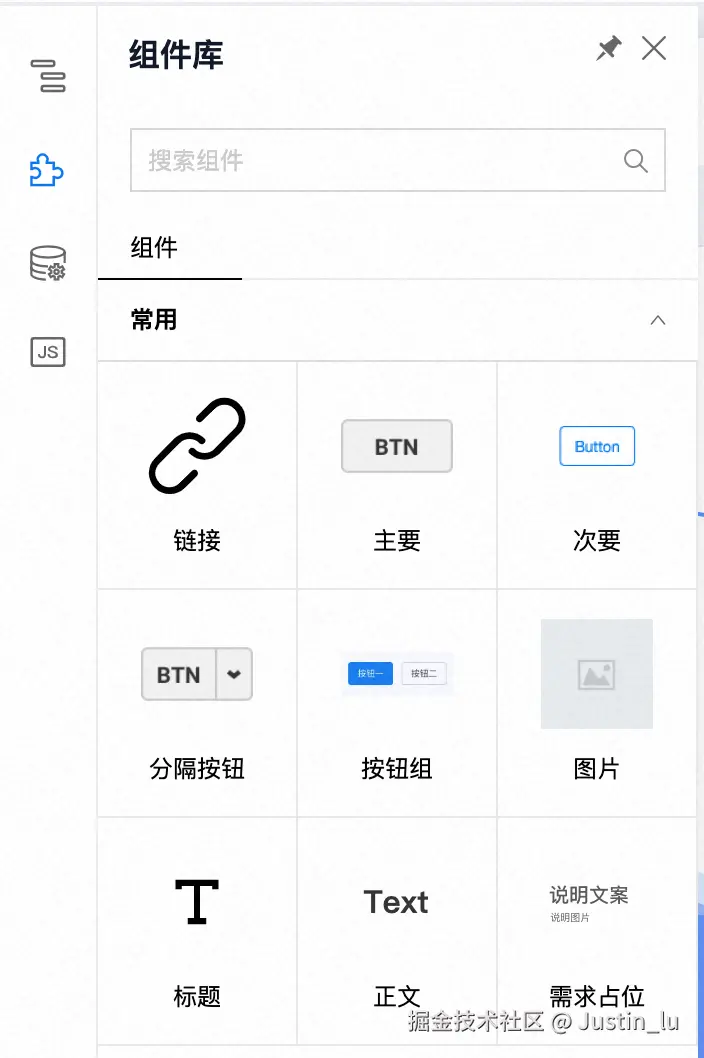Switch to the 组件 tab
Screen dimensions: 704x1058
[154, 248]
